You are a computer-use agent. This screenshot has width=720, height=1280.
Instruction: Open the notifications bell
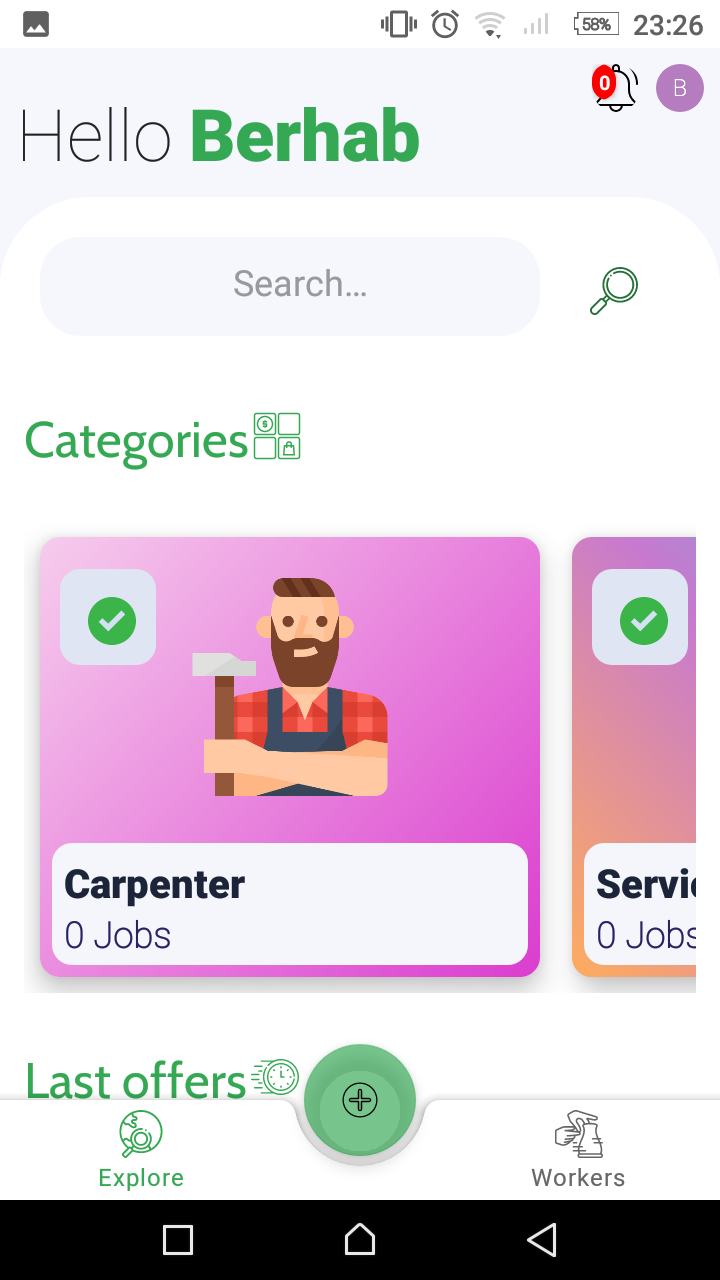pos(616,88)
